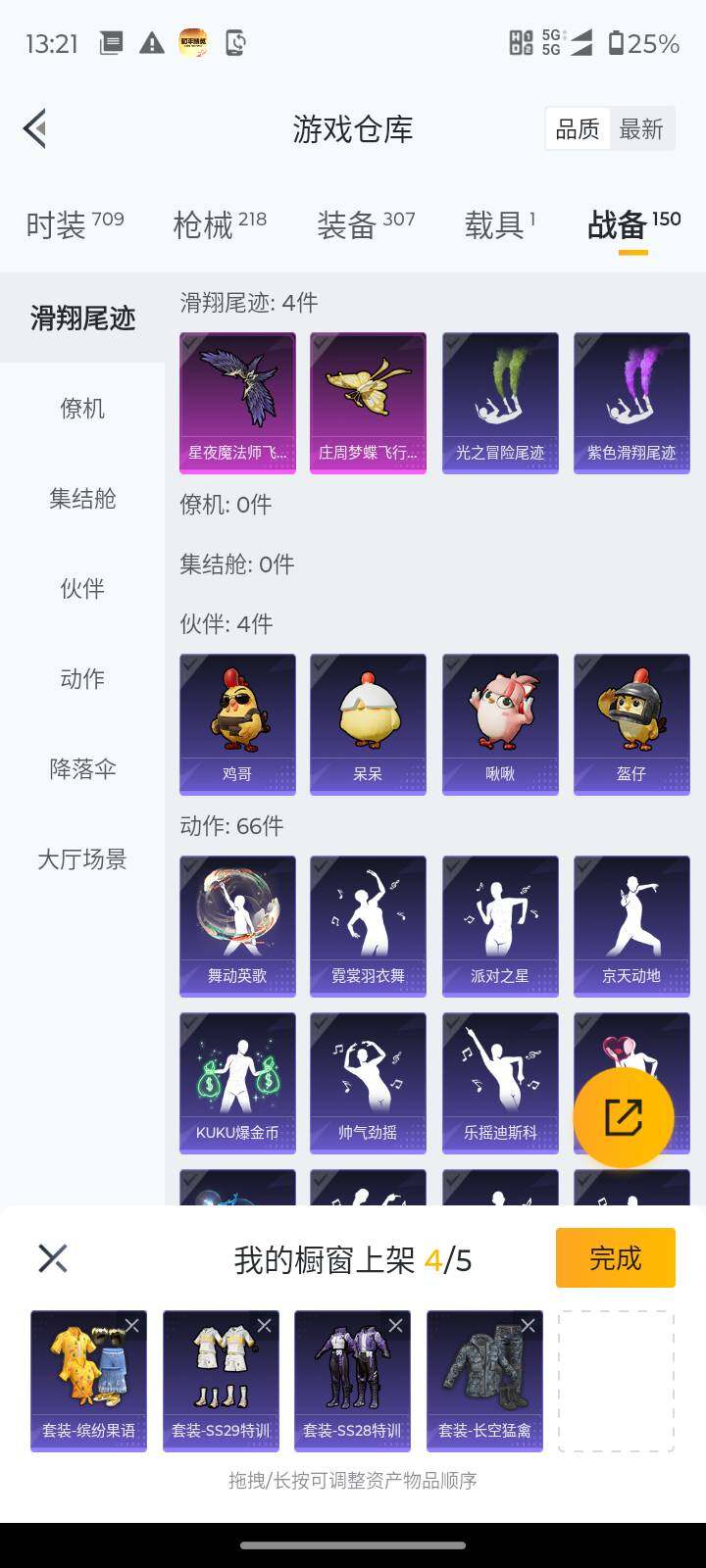Open the 舞动英歌 emote icon
Screen dimensions: 706x1568
point(236,925)
